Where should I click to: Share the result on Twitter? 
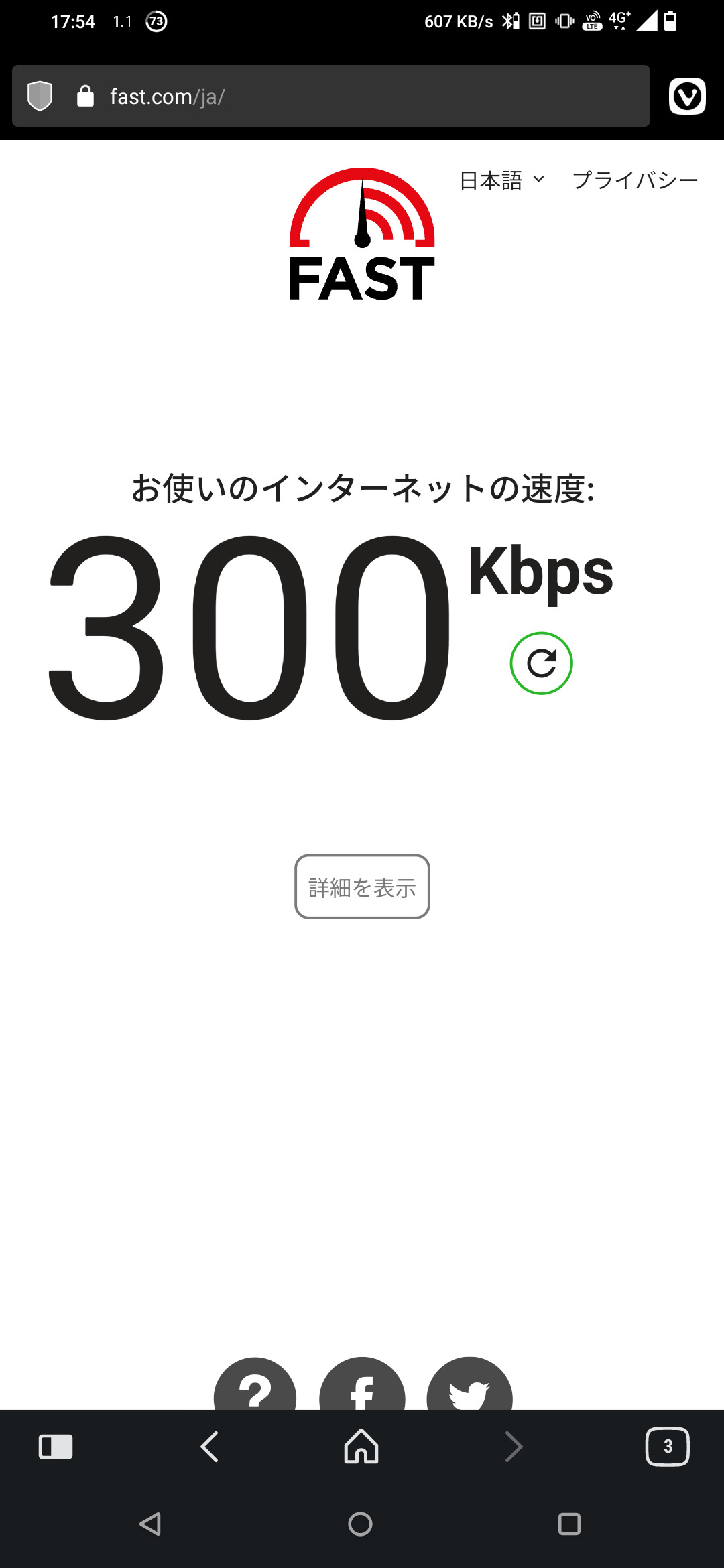[x=469, y=1386]
